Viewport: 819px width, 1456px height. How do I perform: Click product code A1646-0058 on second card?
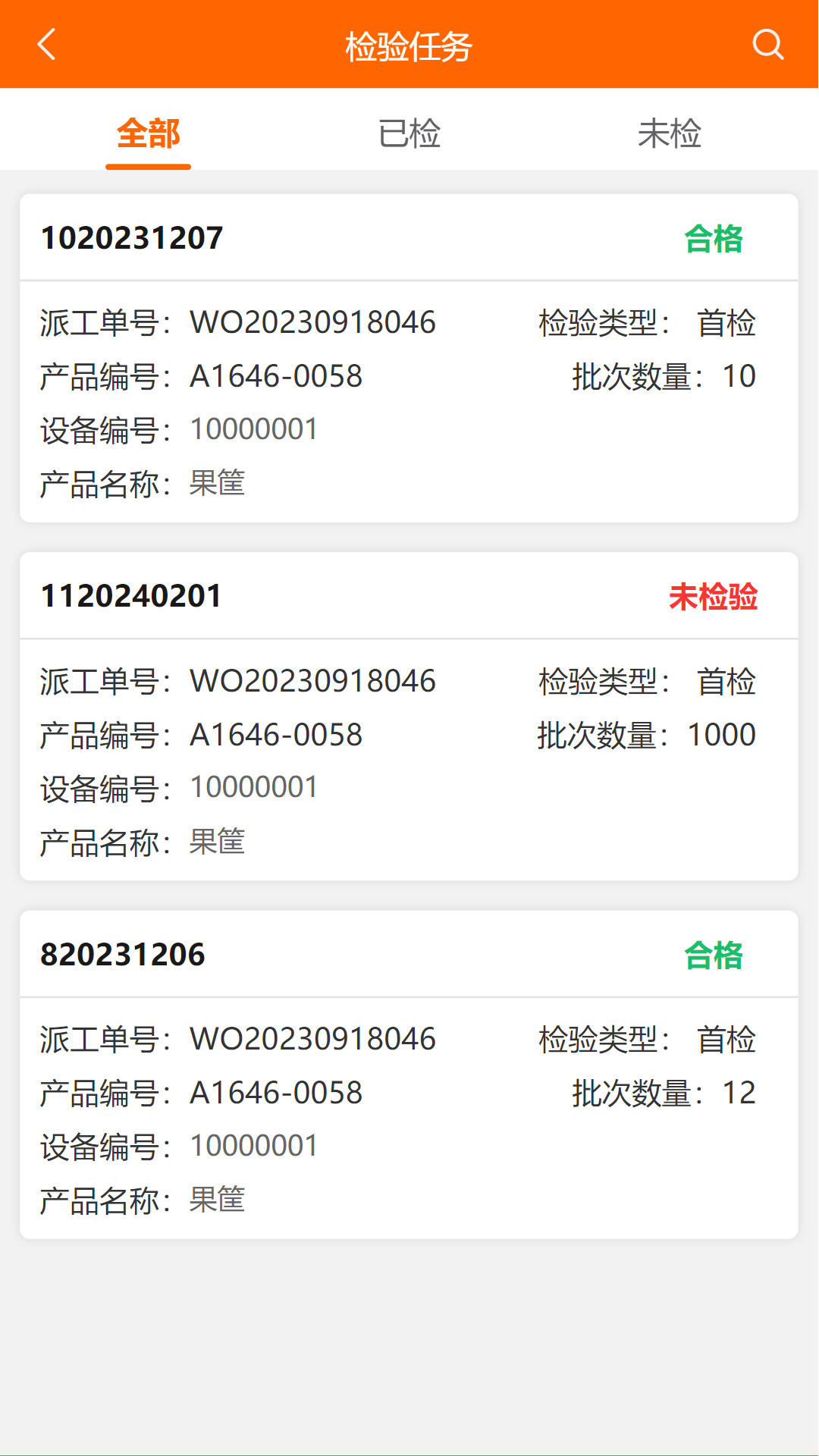tap(276, 734)
